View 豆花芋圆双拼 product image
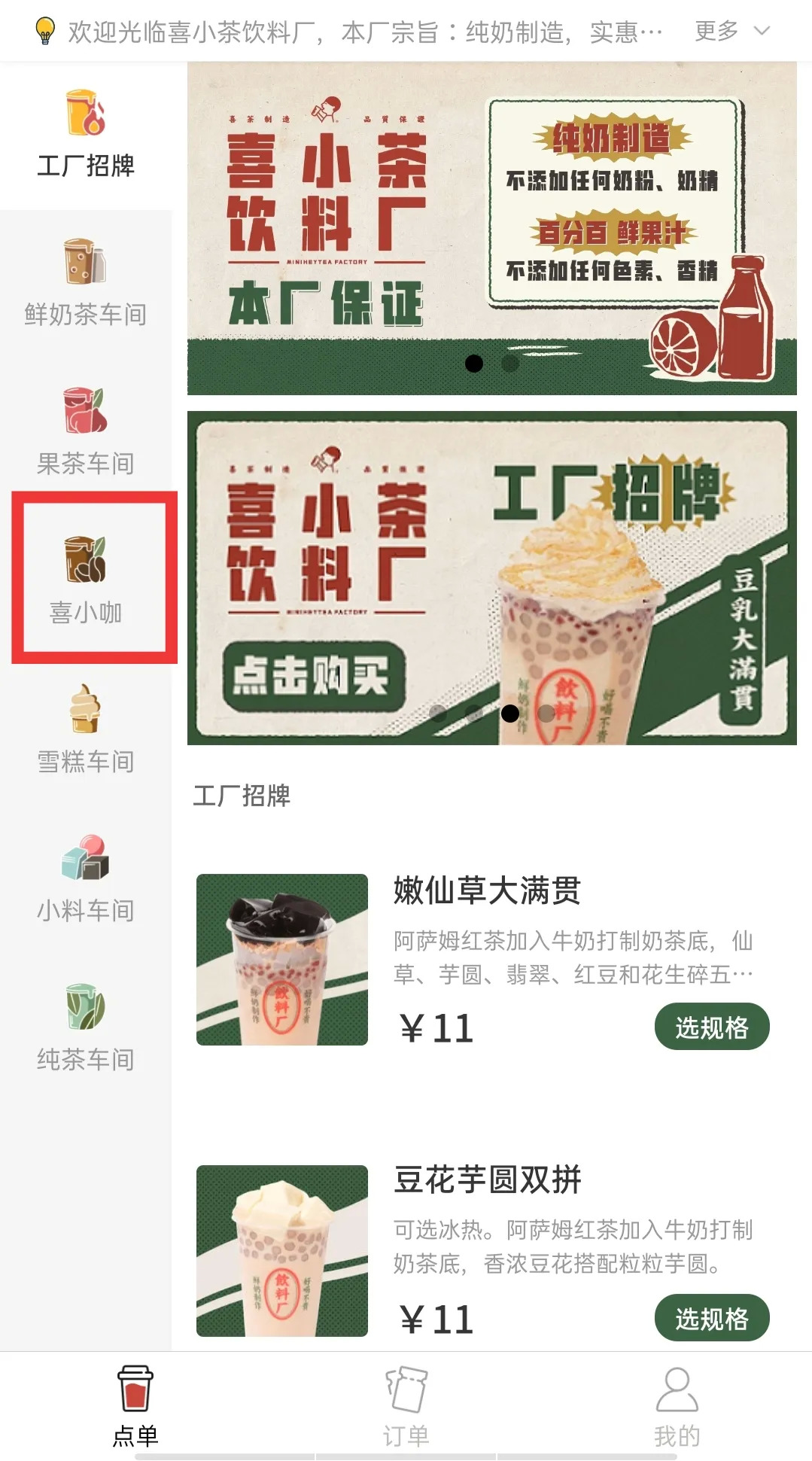Image resolution: width=812 pixels, height=1461 pixels. [282, 1251]
